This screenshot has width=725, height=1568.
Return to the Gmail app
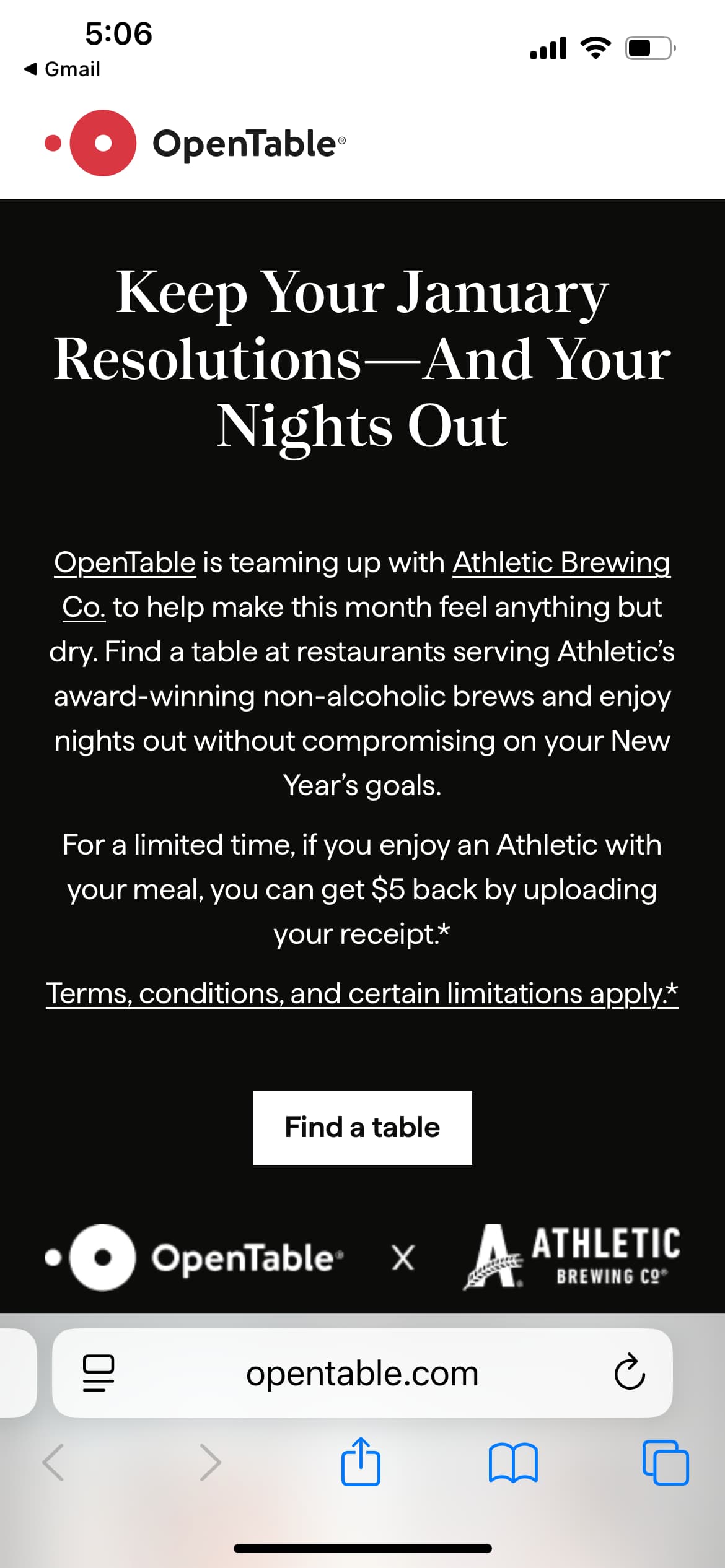(62, 69)
